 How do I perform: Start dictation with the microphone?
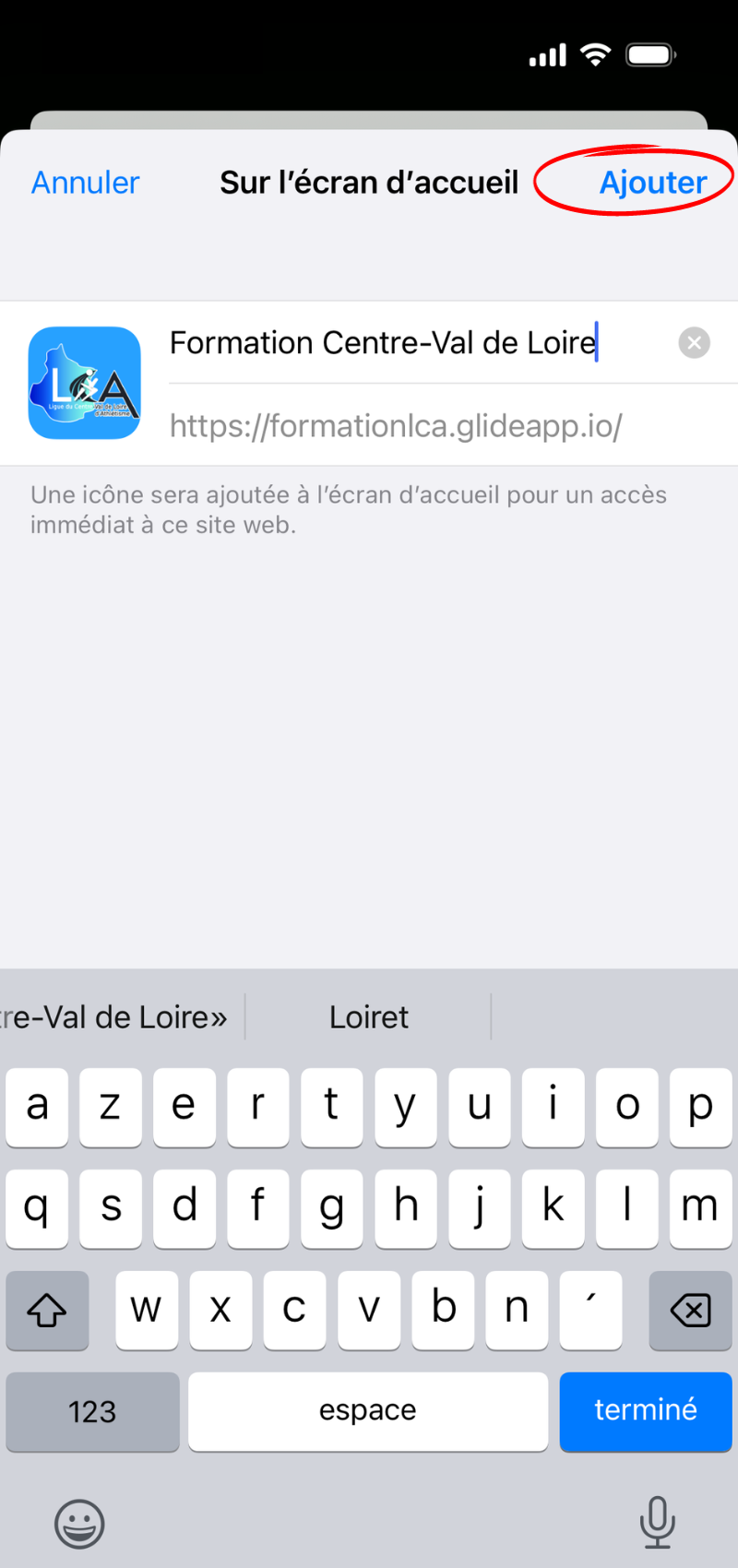657,1522
